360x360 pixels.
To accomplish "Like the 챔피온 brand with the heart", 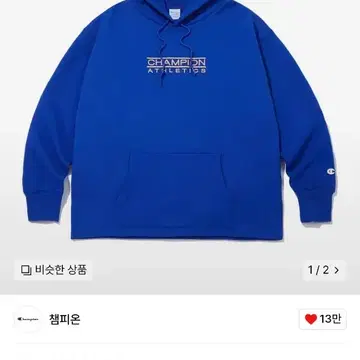I will coord(323,319).
